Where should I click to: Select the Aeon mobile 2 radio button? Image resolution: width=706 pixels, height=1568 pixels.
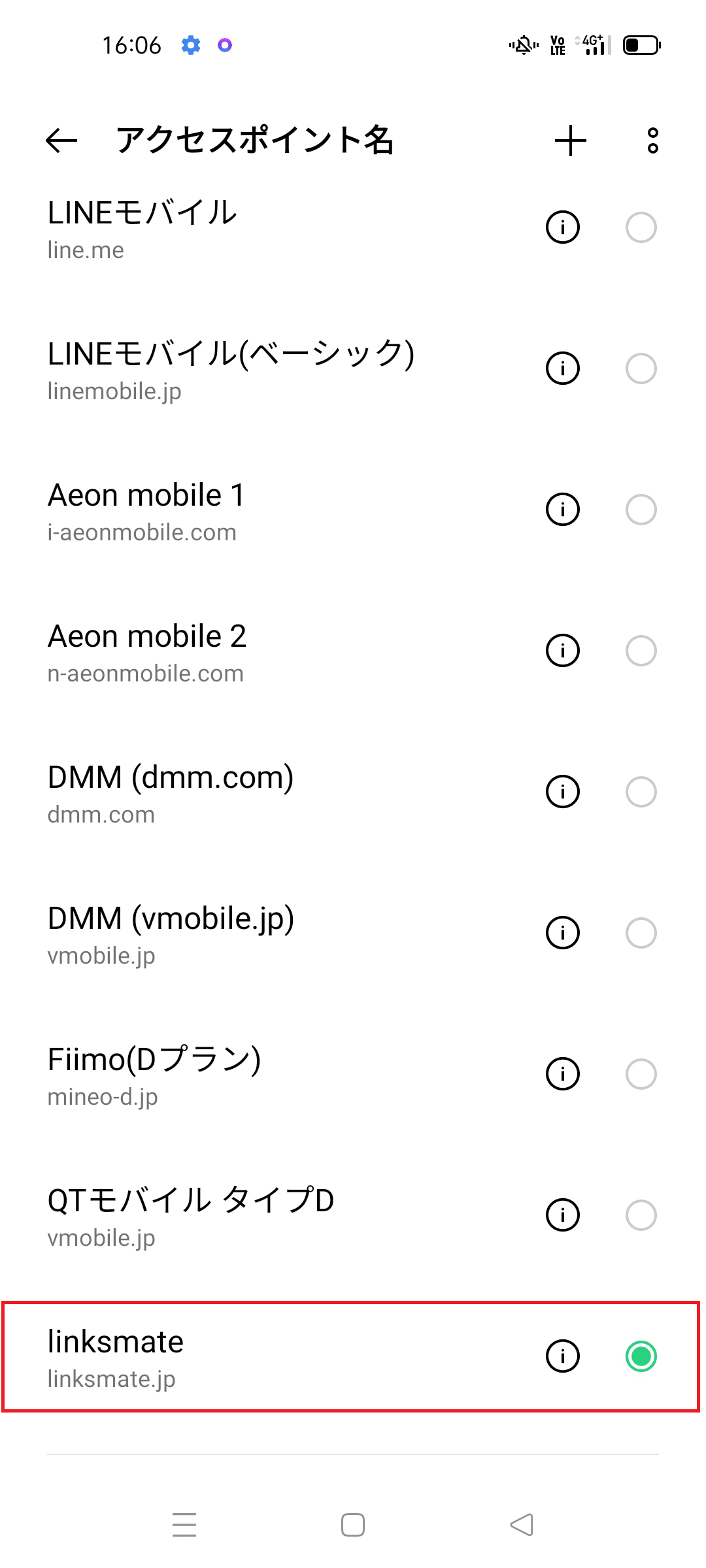coord(640,650)
